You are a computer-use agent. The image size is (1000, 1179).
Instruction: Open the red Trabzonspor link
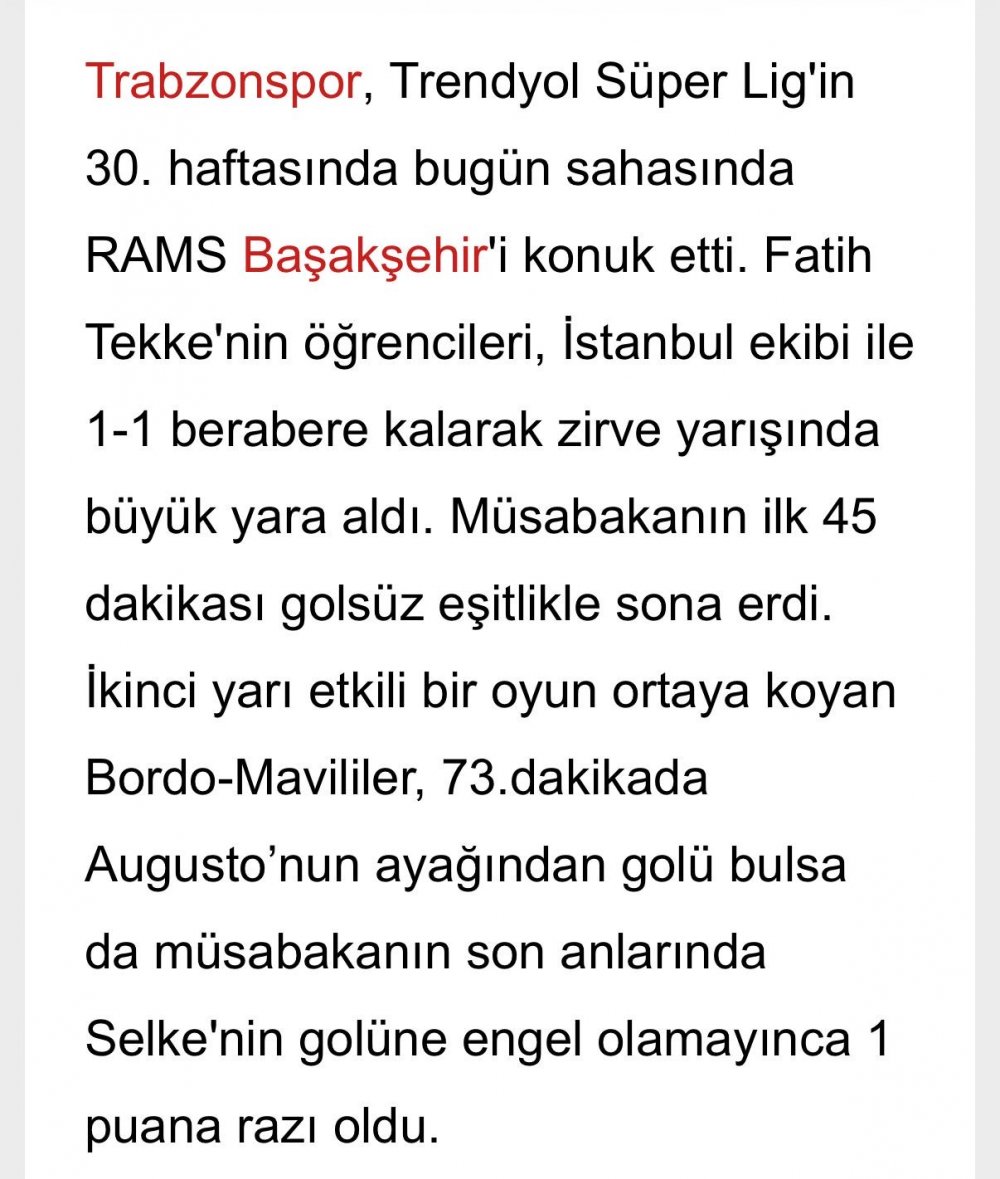pos(222,84)
